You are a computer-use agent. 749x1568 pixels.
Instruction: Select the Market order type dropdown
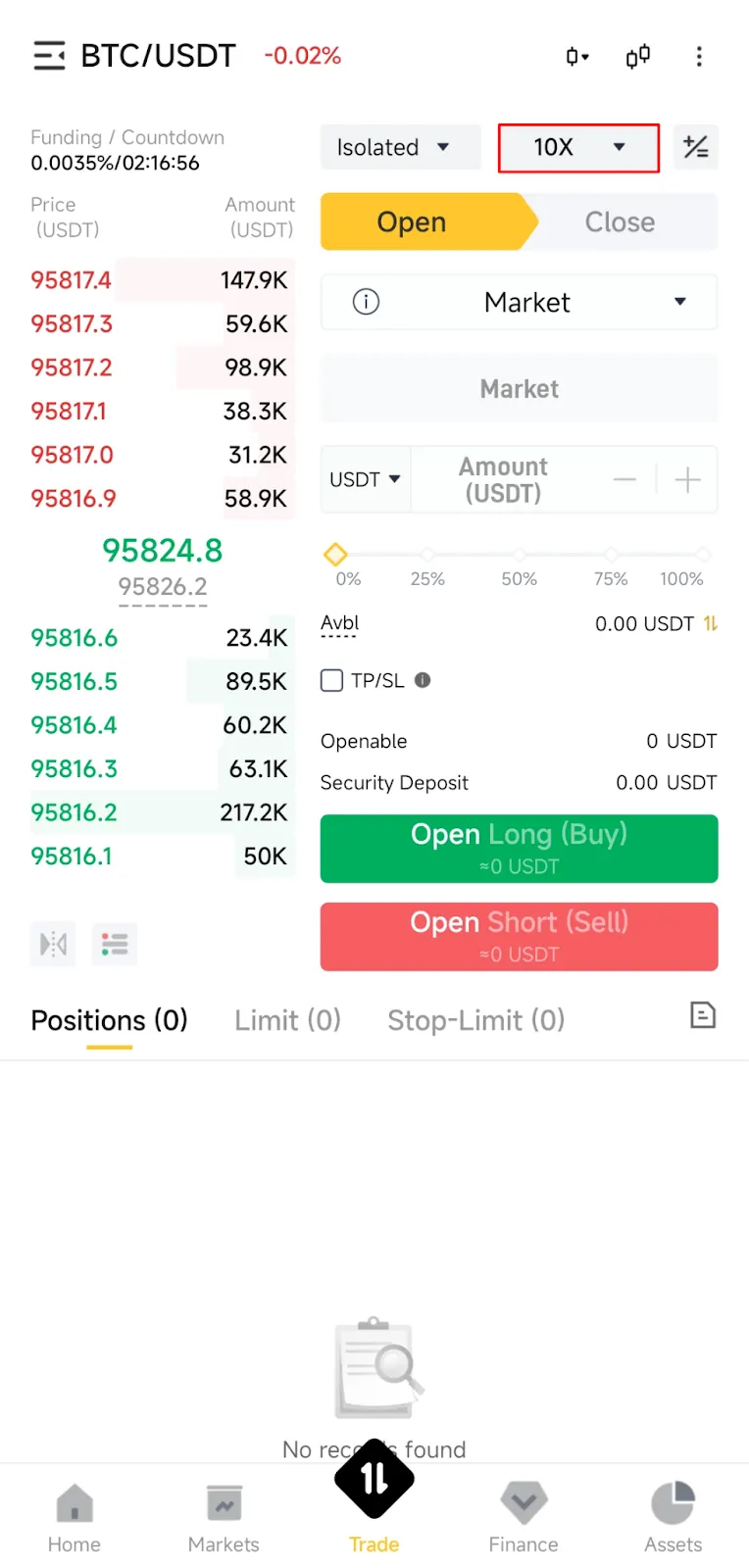click(527, 302)
